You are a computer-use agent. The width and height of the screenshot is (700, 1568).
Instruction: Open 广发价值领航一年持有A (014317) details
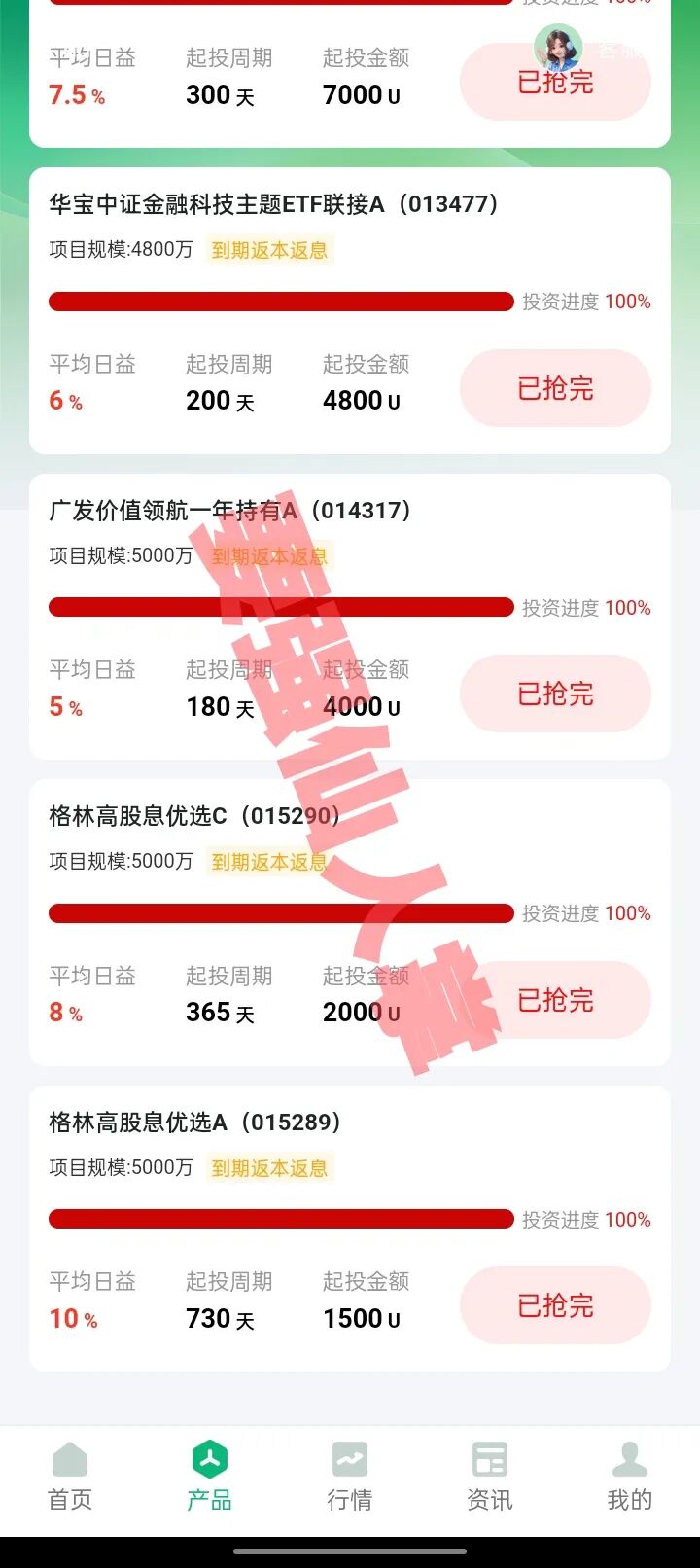pos(230,510)
